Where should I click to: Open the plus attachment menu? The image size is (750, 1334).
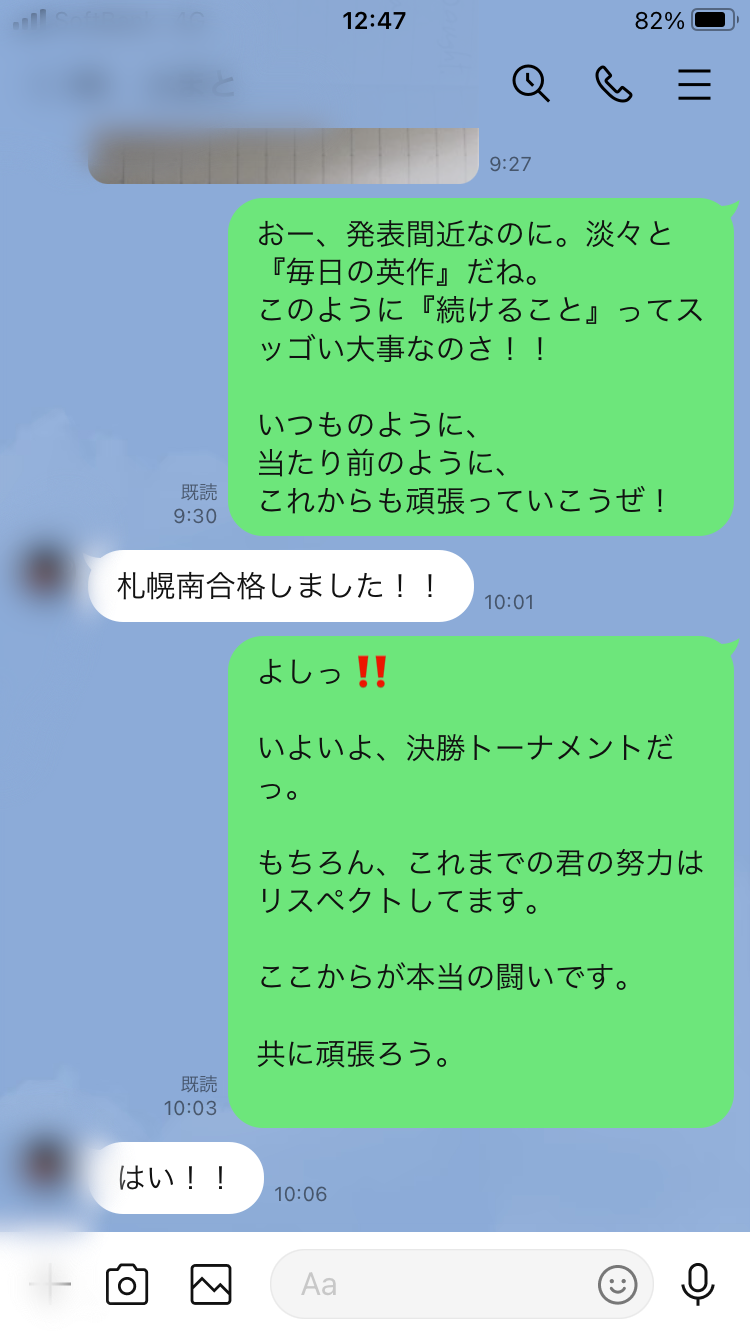48,1284
